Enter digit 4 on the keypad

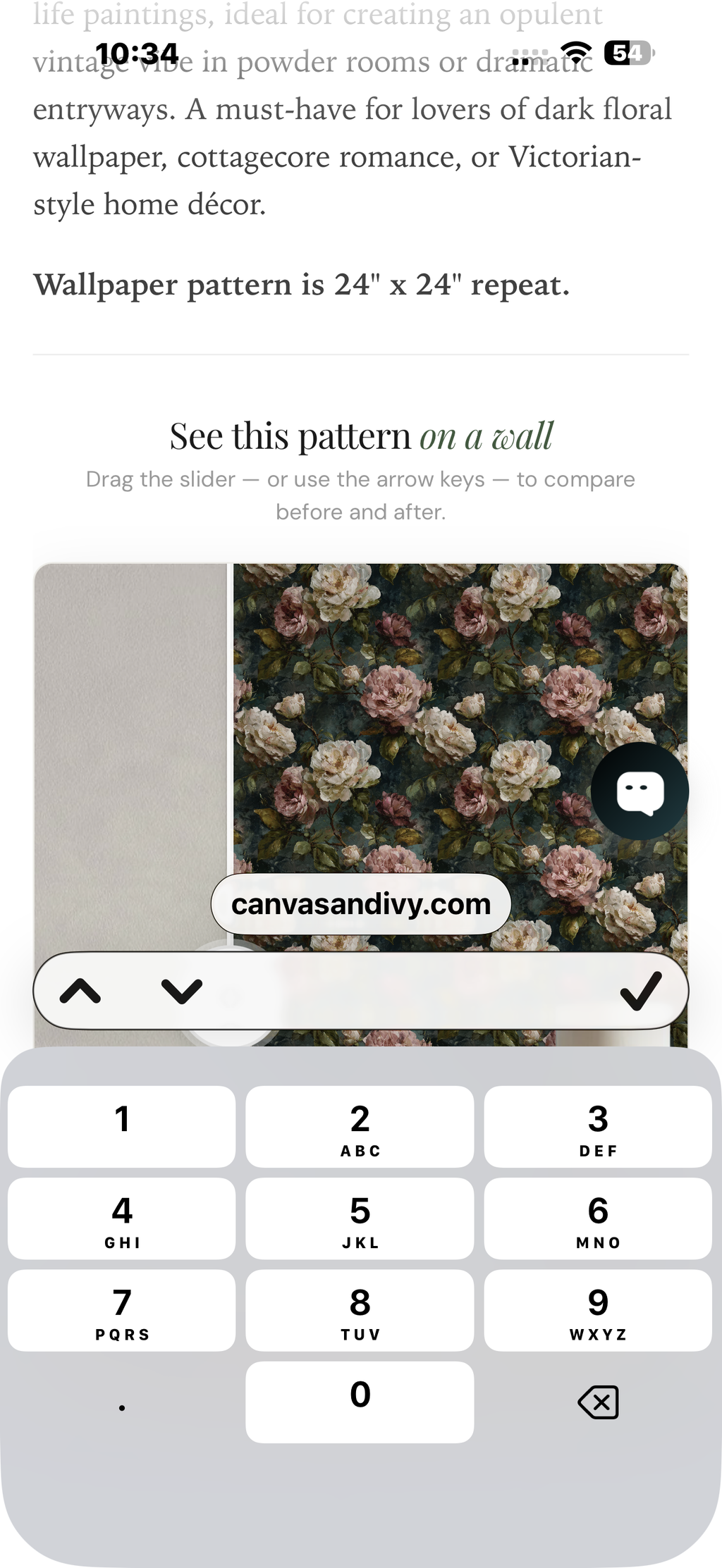click(122, 1218)
